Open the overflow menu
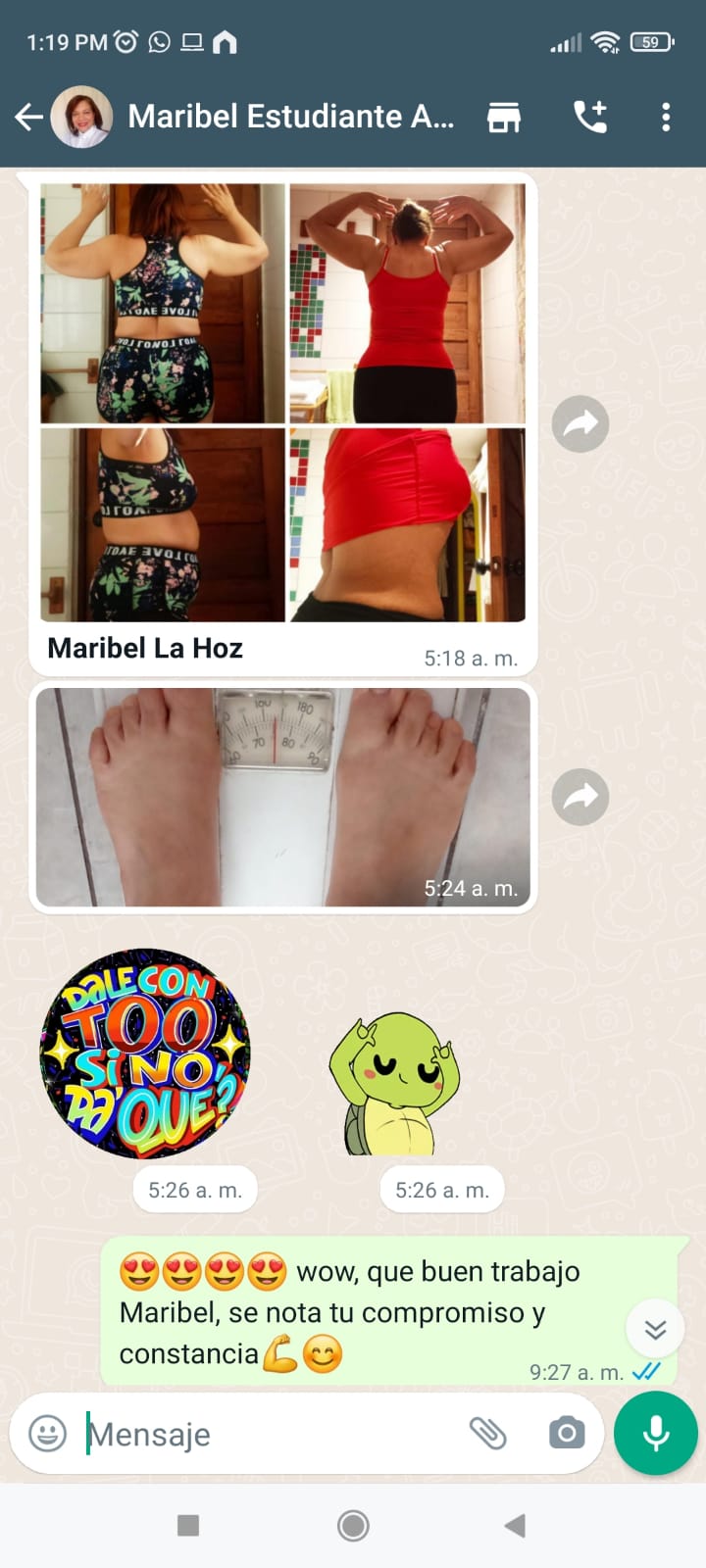This screenshot has height=1568, width=706. tap(666, 118)
